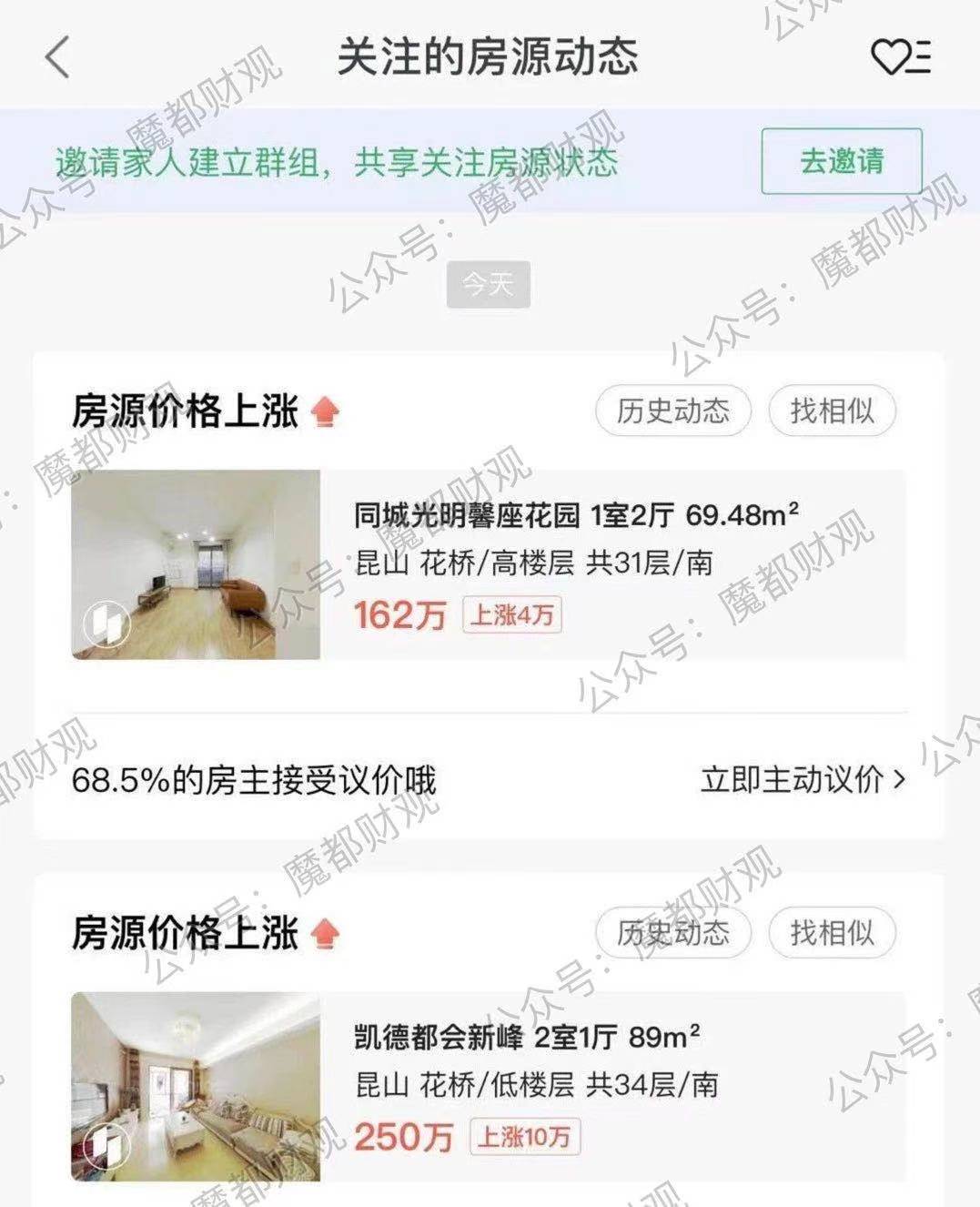Image resolution: width=980 pixels, height=1207 pixels.
Task: Click the red price-rise arrow on first card
Action: pos(324,411)
